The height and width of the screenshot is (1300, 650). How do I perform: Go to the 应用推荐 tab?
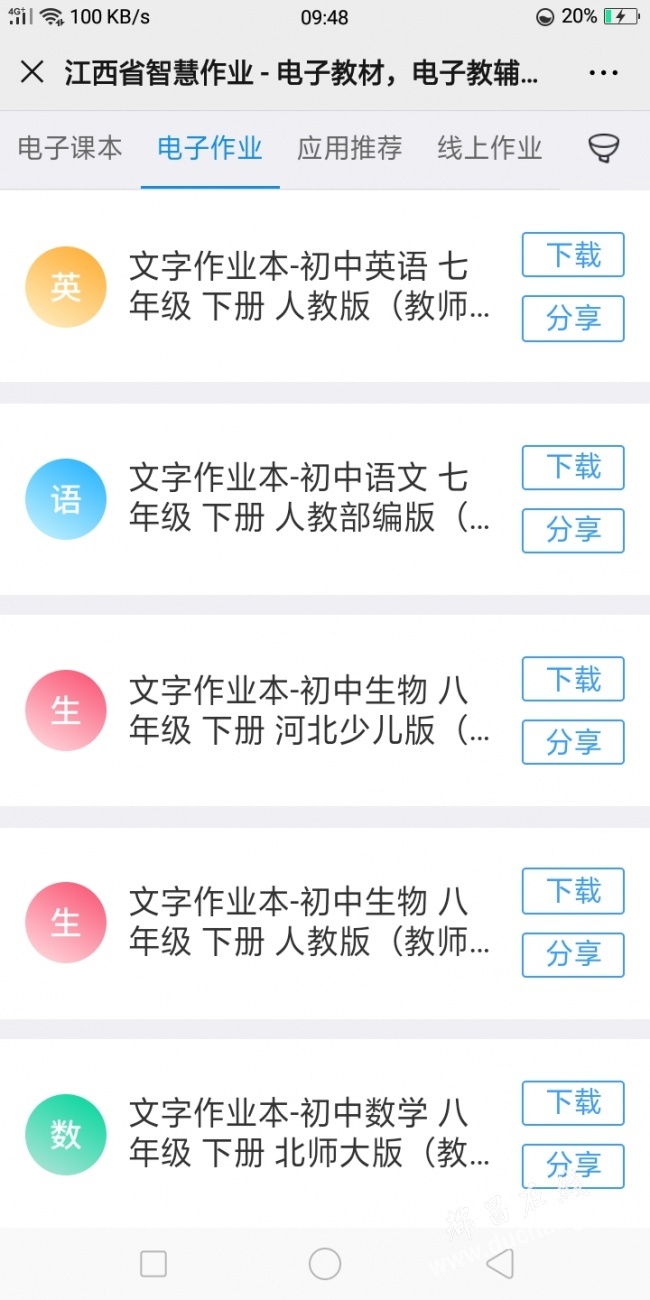(350, 148)
